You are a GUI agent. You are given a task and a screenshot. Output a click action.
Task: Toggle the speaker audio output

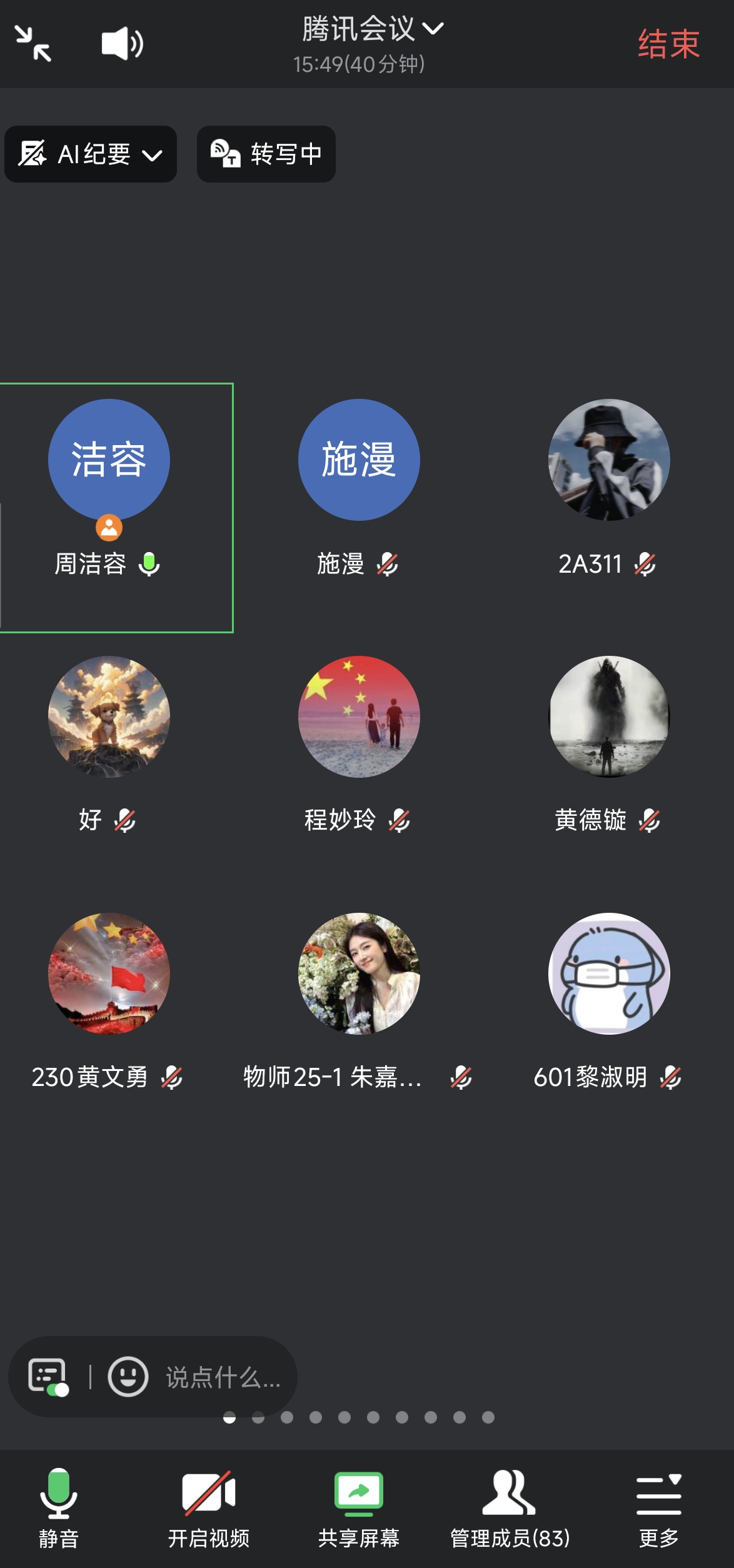[x=122, y=44]
